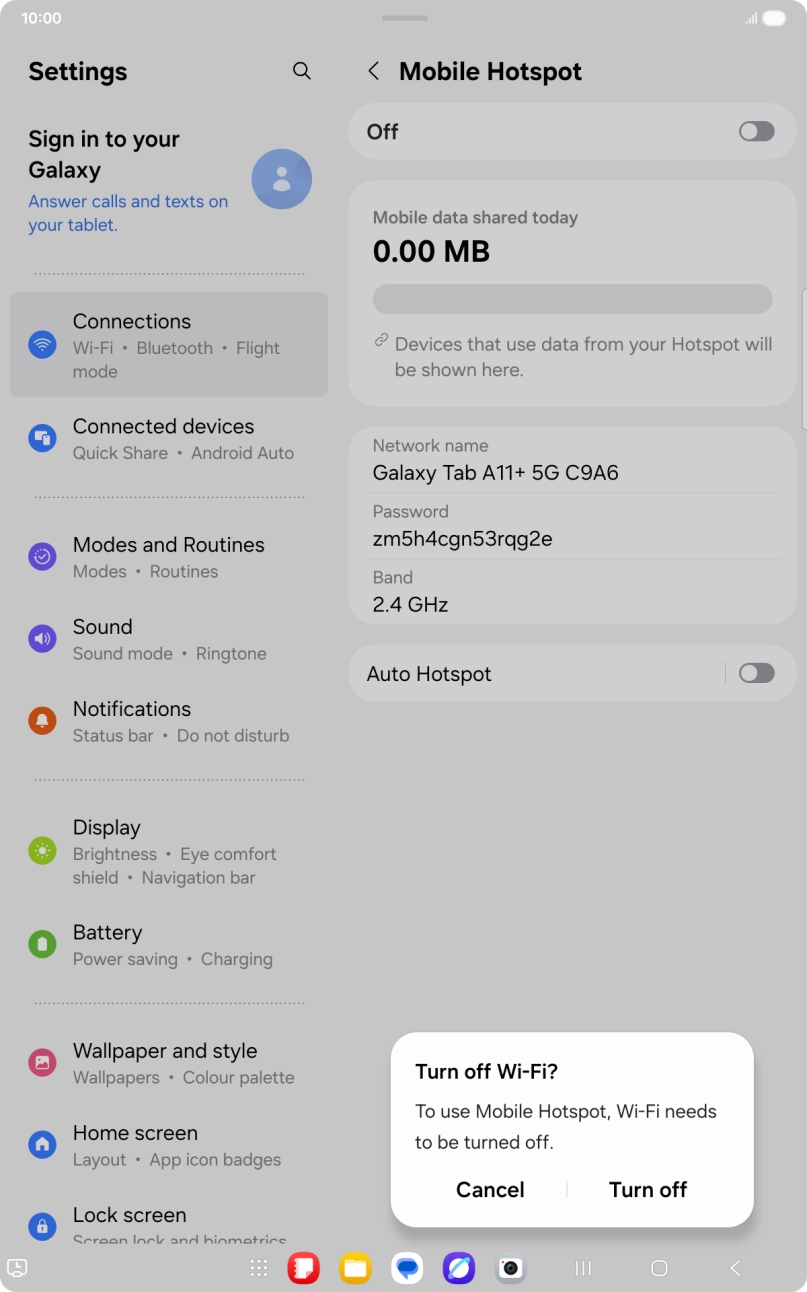Sign in to your Galaxy account
This screenshot has width=807, height=1292.
tap(169, 181)
